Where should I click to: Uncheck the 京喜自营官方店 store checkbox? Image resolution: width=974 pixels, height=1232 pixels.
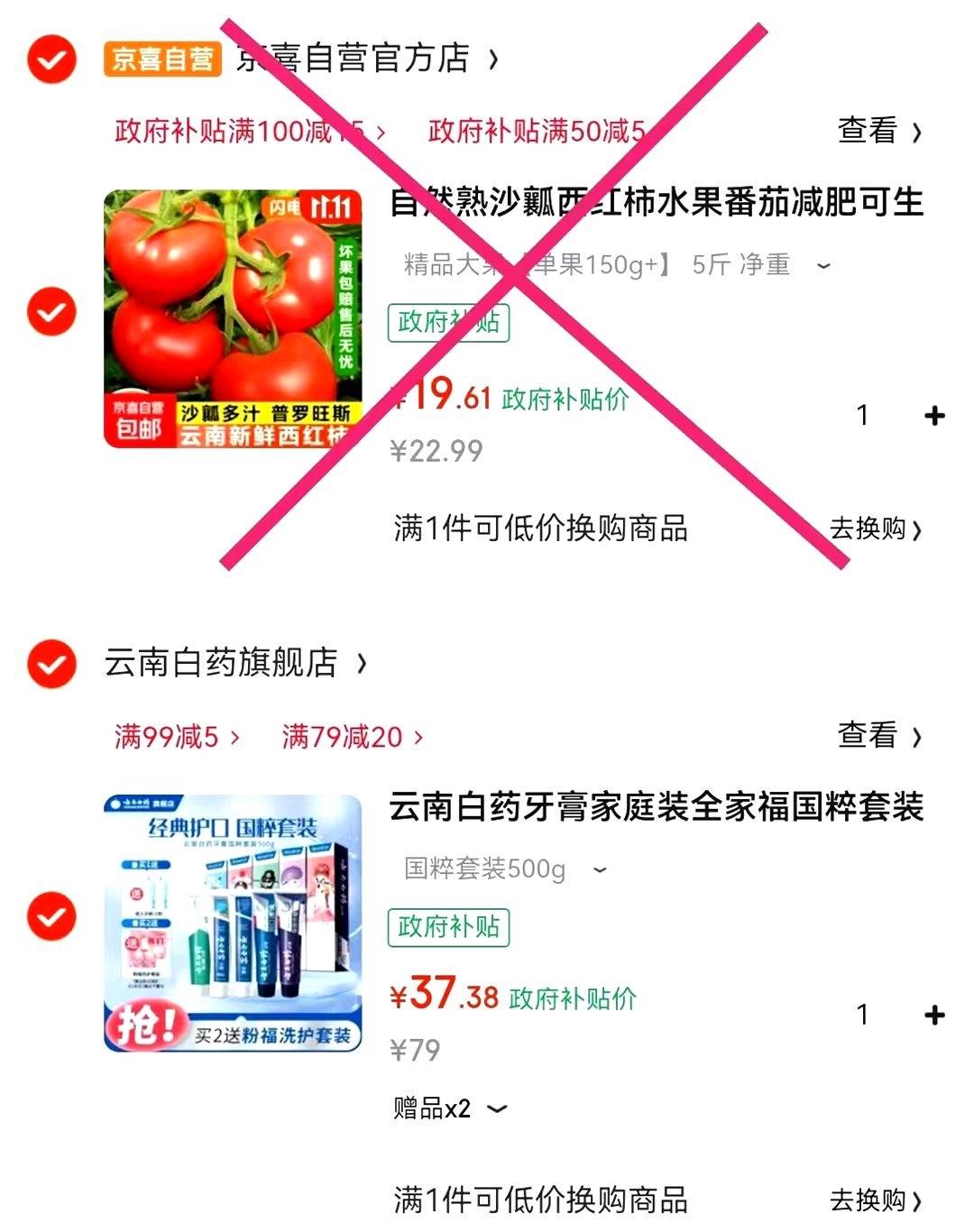(x=51, y=60)
